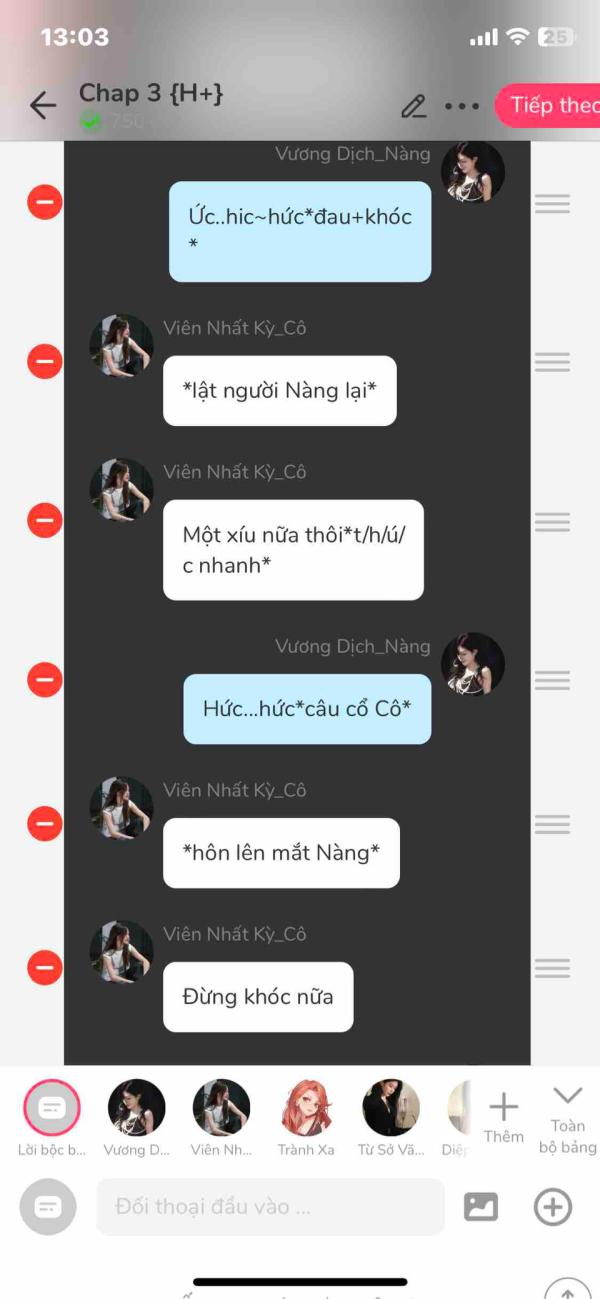Delete the message "Đừng khóc nữa"
The image size is (600, 1299).
(x=45, y=967)
